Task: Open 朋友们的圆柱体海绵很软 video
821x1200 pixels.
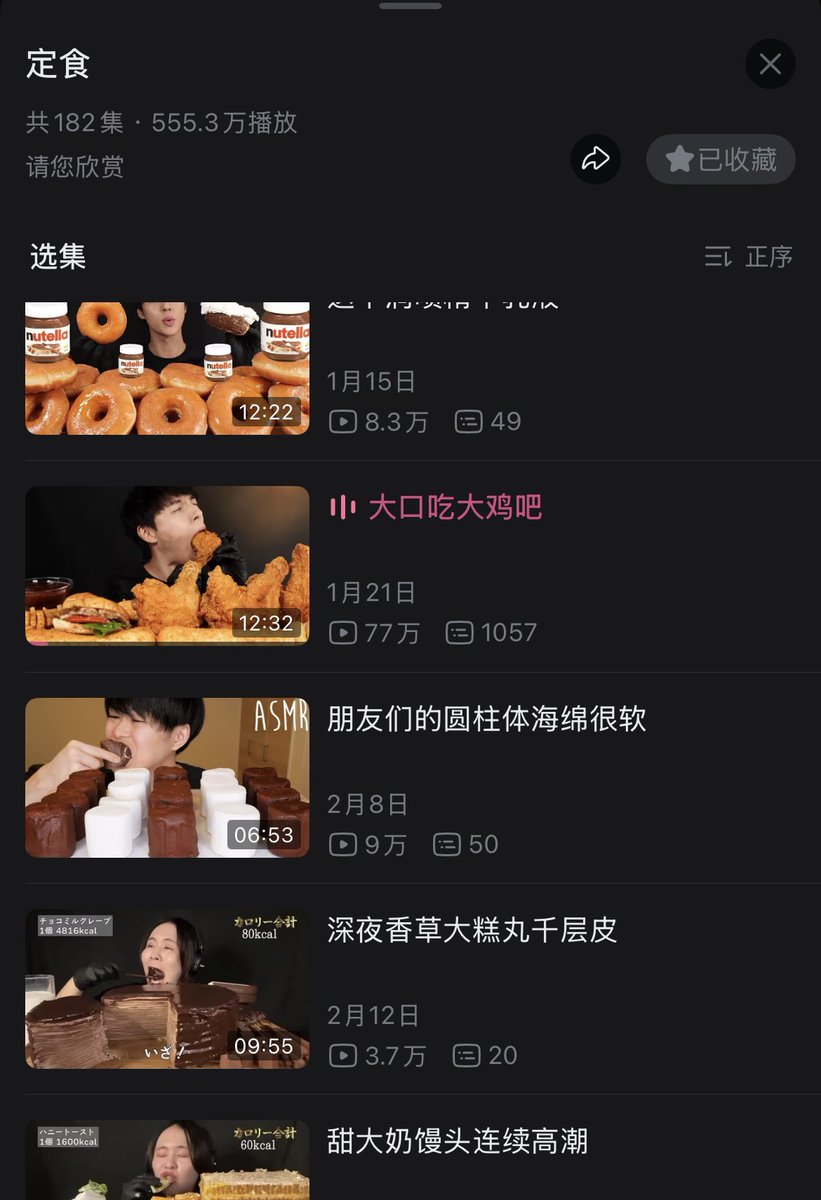Action: [x=486, y=719]
